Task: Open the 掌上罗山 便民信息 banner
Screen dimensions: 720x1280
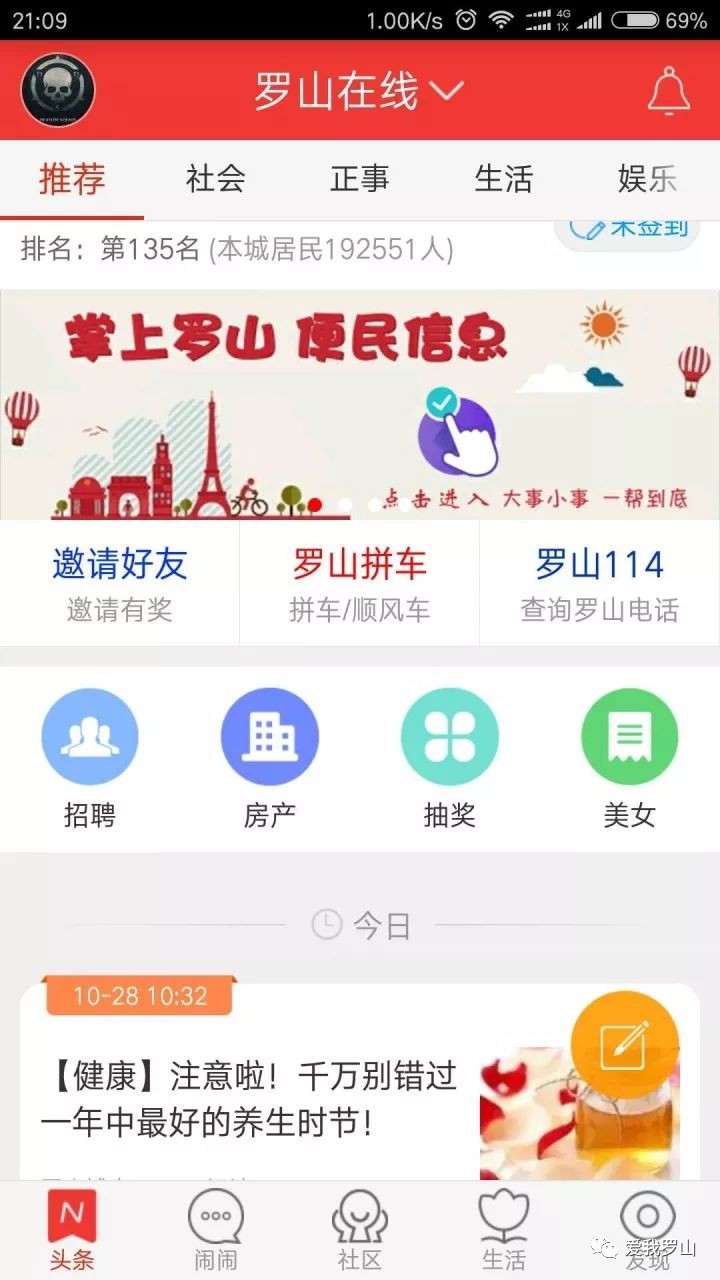Action: click(x=360, y=404)
